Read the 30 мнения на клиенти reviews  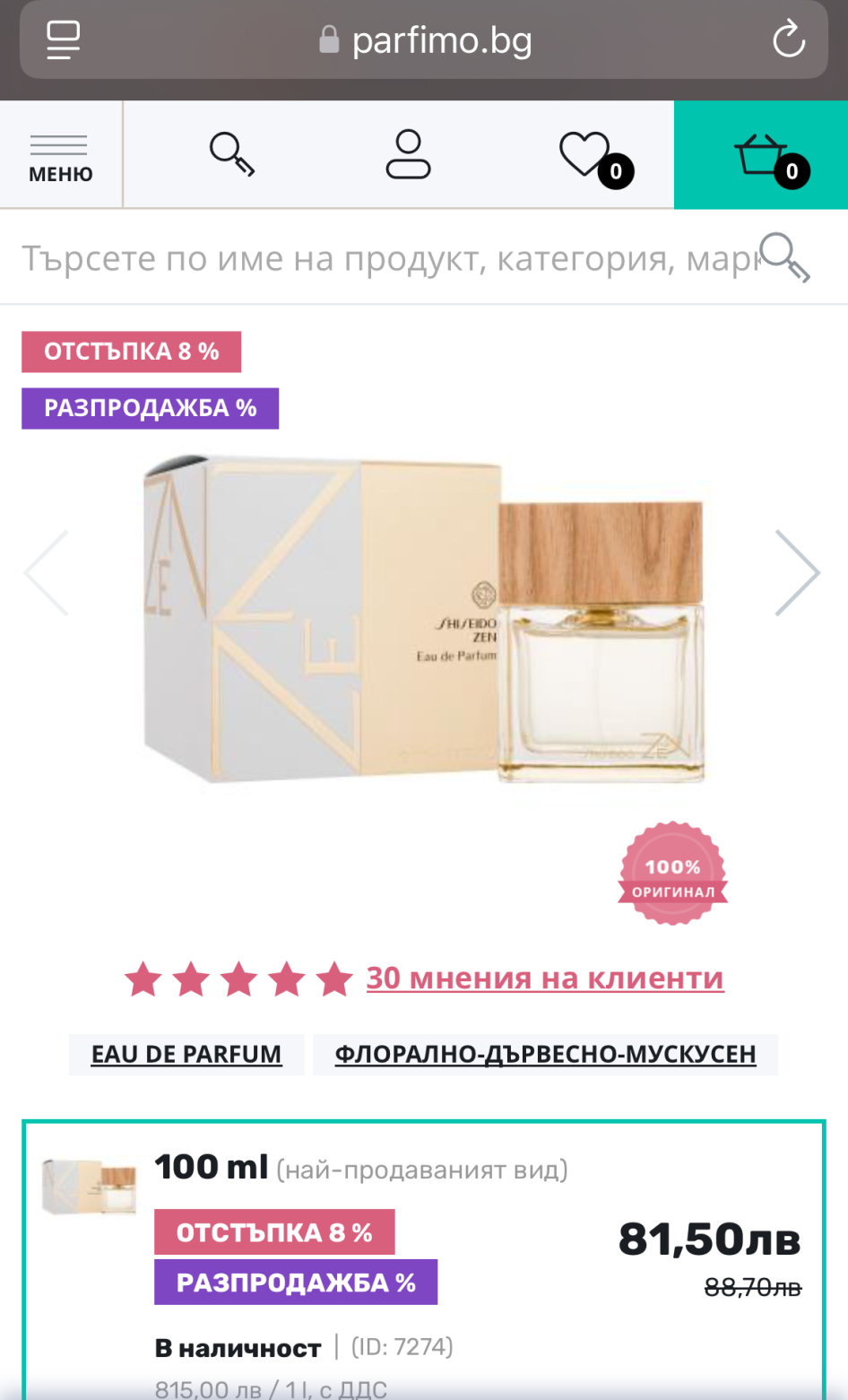click(x=544, y=978)
